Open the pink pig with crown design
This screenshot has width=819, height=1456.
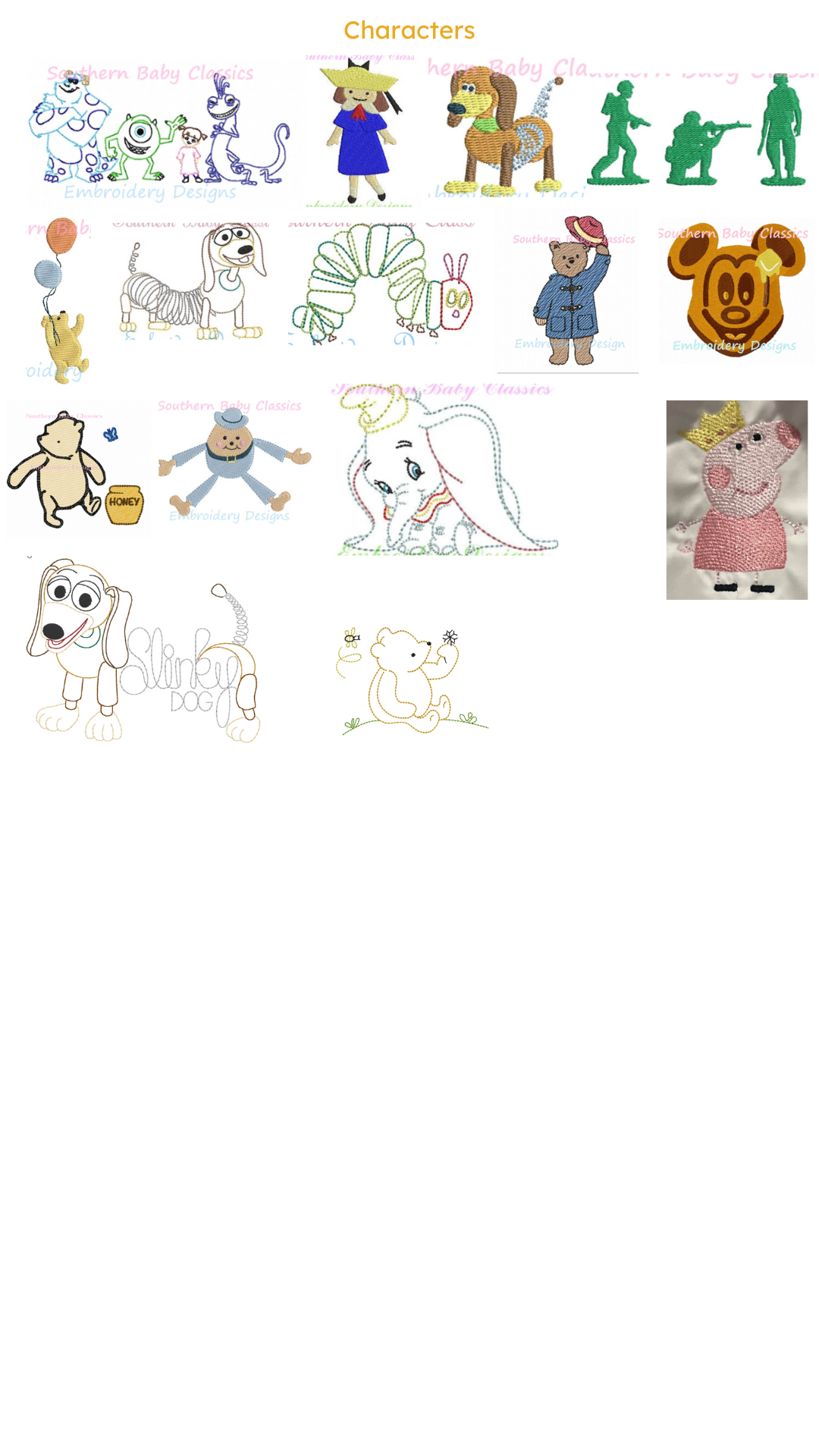coord(736,500)
